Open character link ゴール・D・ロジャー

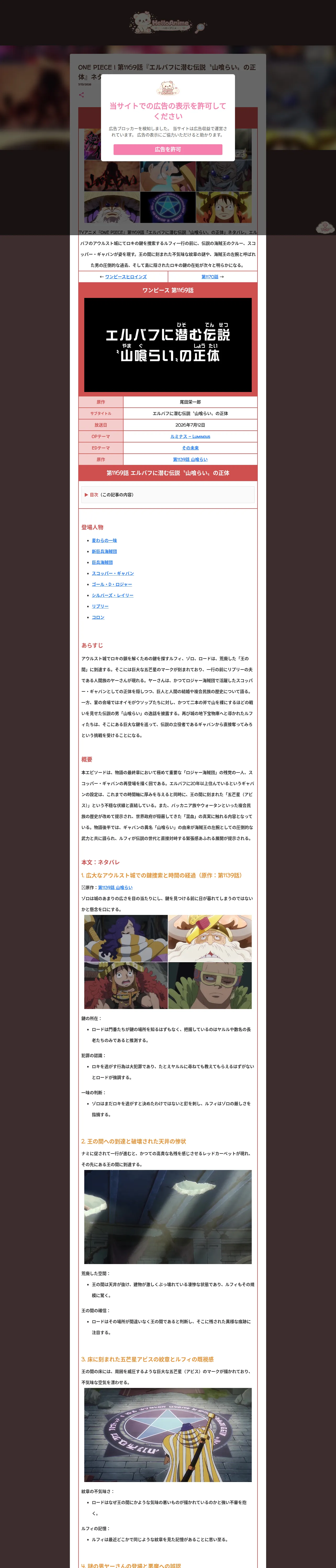[111, 584]
